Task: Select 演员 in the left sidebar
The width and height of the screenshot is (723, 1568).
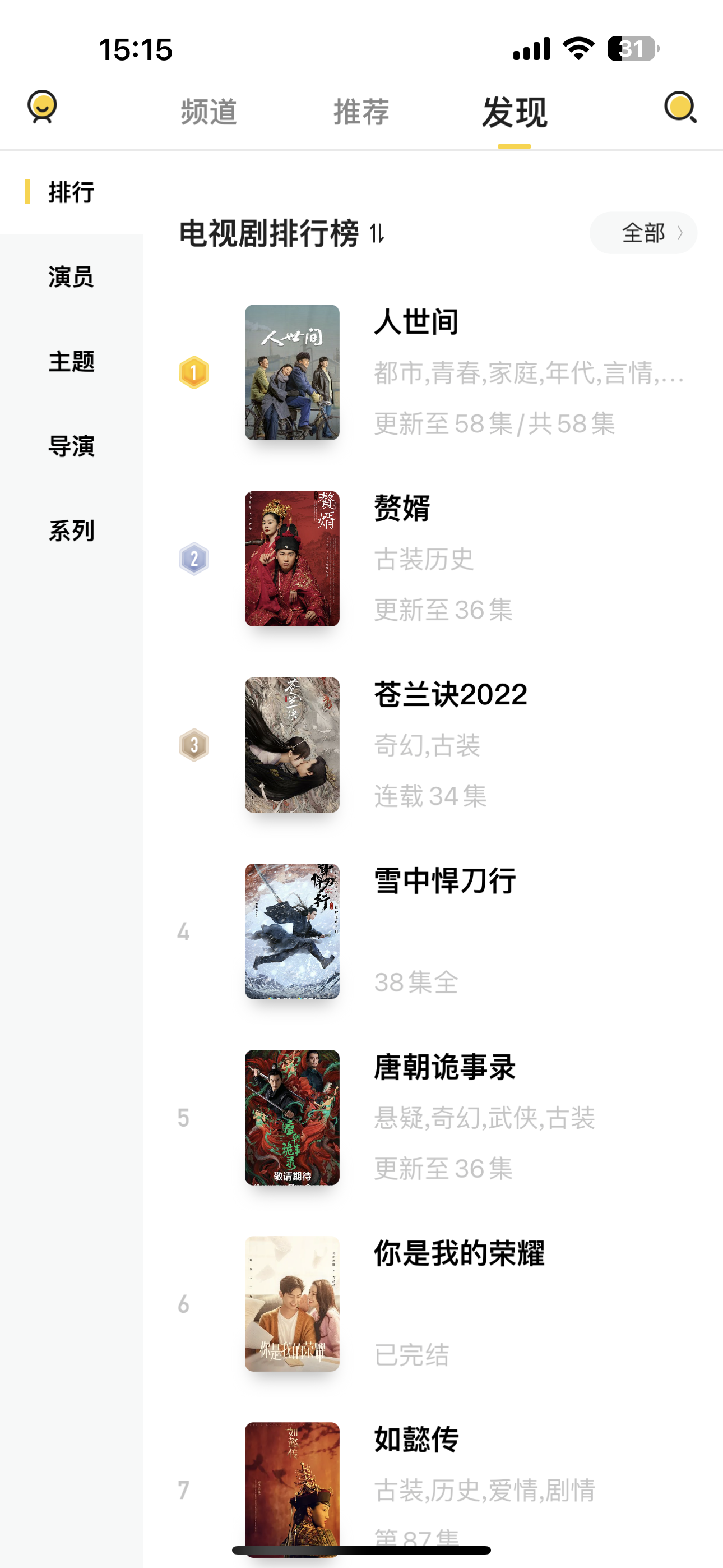Action: 70,277
